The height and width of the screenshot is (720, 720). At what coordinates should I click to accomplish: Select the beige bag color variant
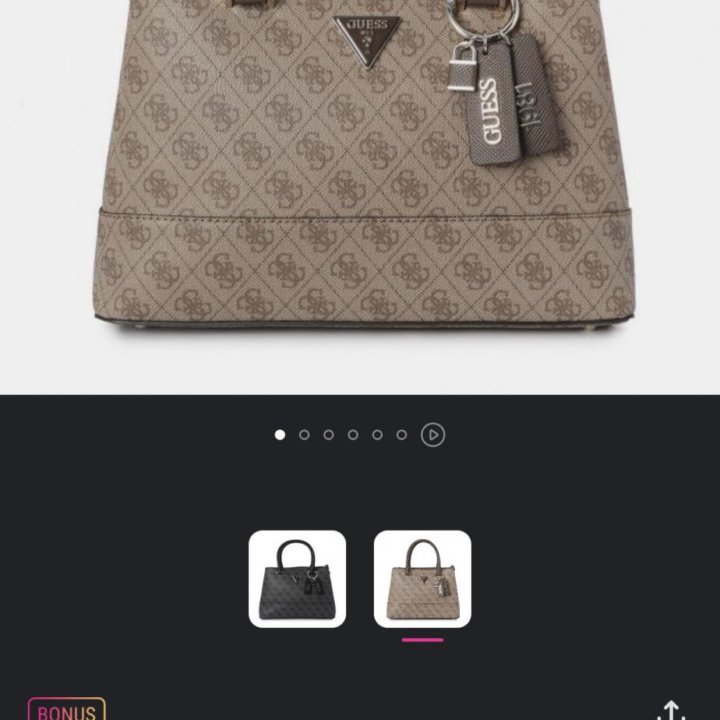click(422, 579)
